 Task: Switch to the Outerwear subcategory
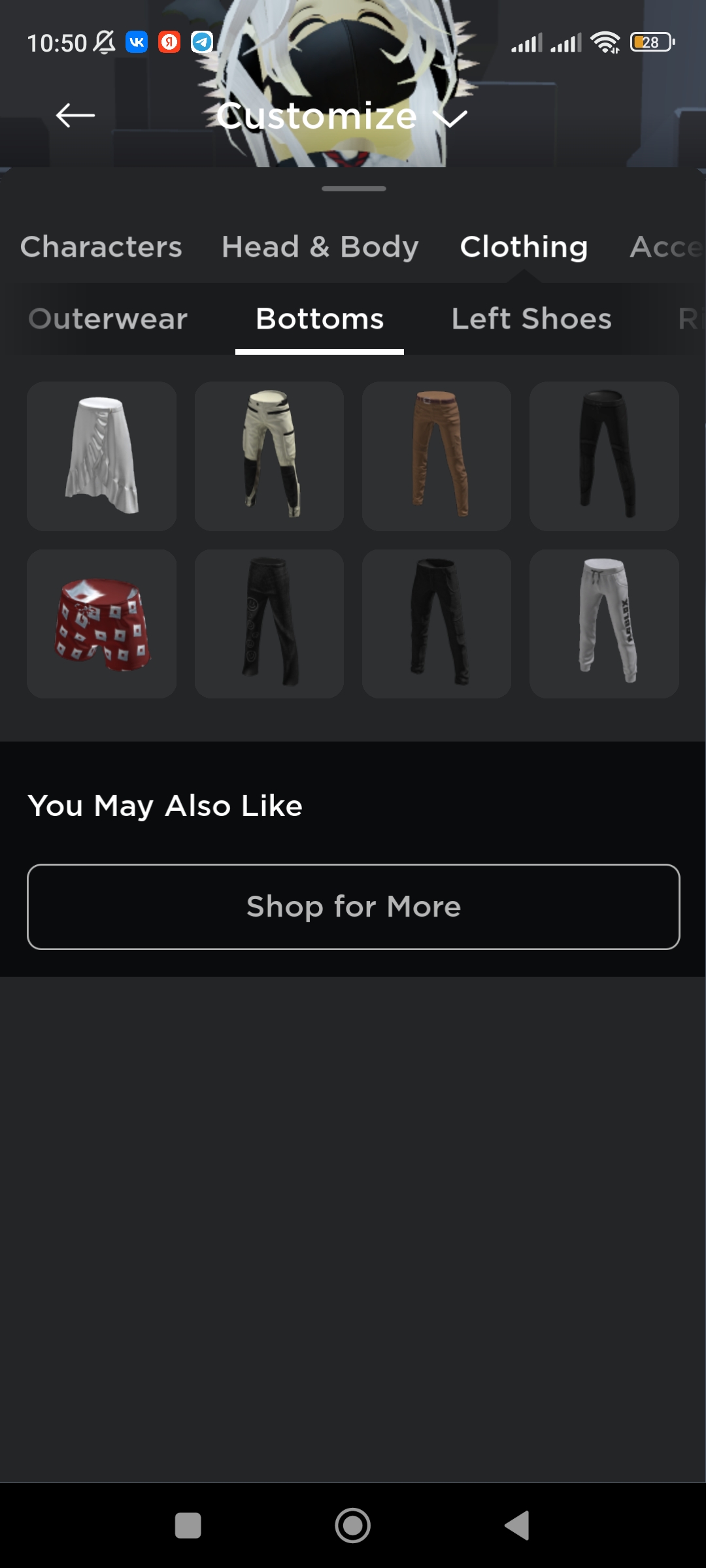tap(108, 319)
